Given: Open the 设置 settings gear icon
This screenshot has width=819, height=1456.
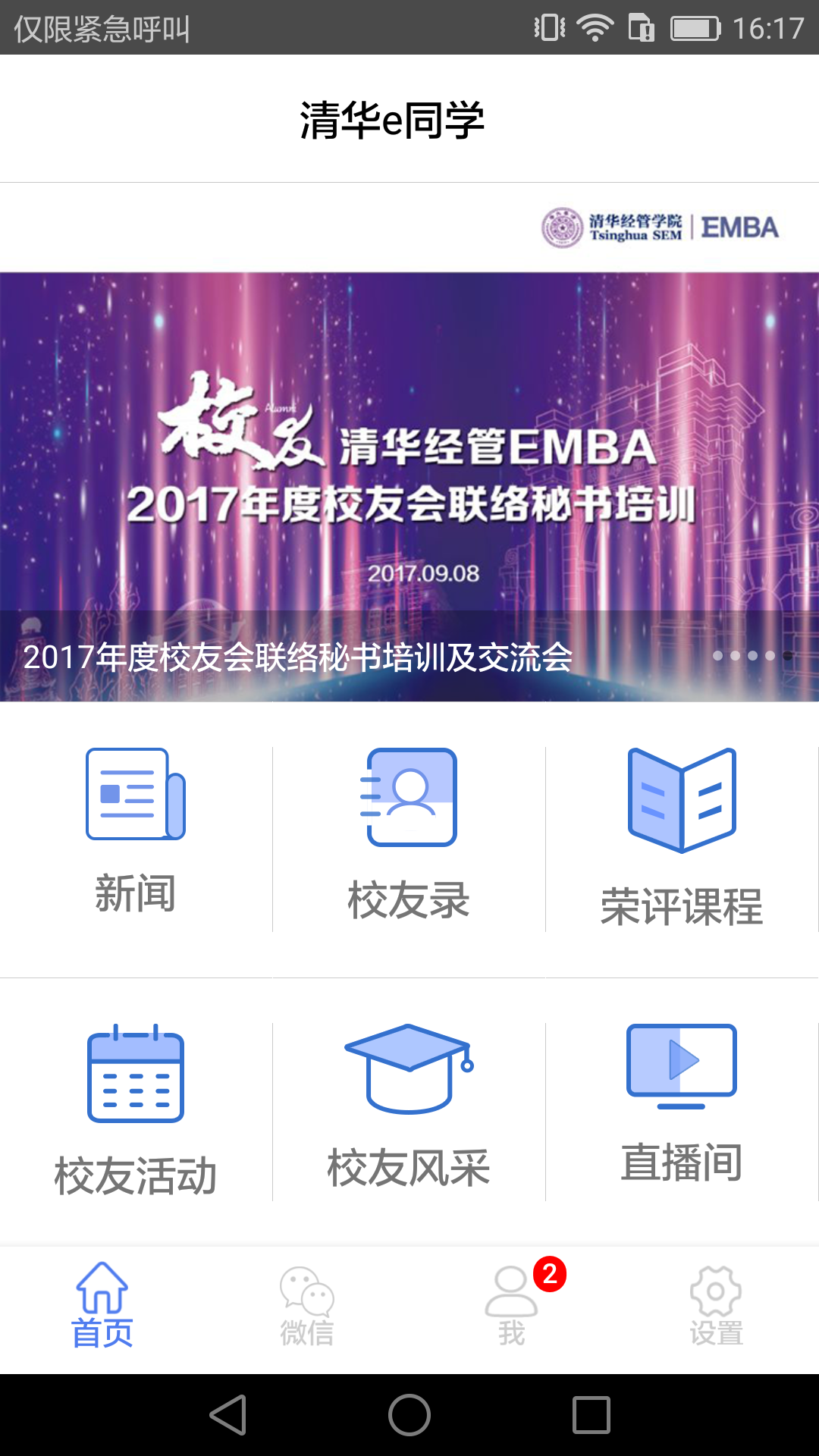Looking at the screenshot, I should 713,1298.
